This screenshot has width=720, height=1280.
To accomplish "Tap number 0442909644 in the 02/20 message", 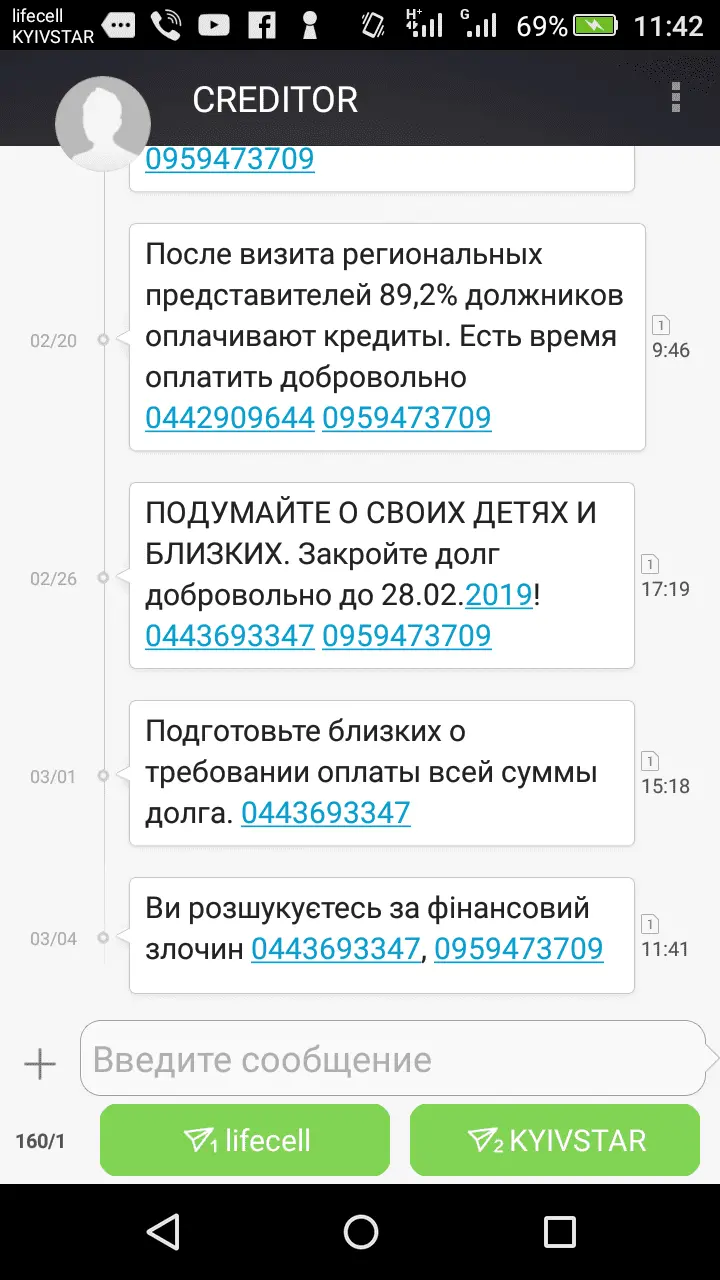I will coord(230,417).
